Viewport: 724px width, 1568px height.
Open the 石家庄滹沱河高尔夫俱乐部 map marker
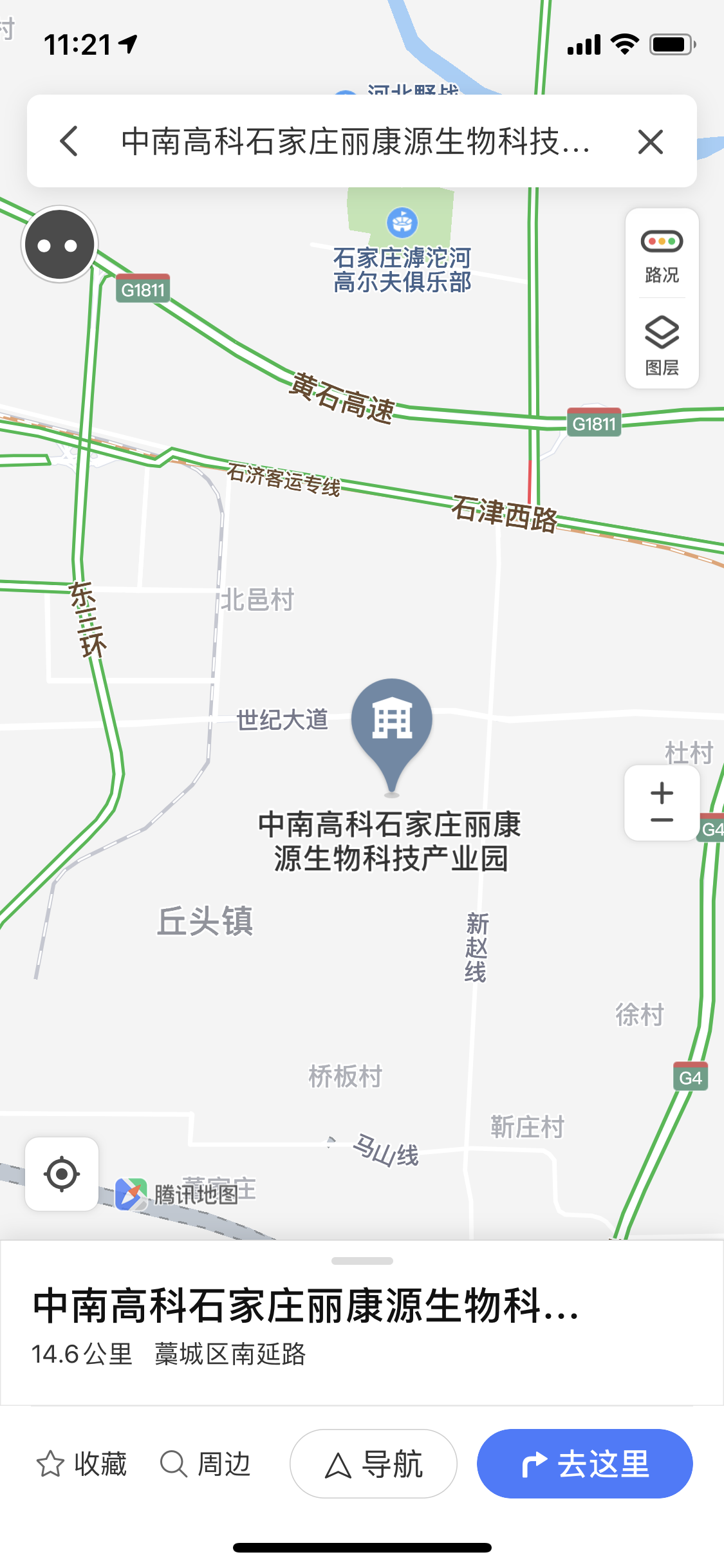coord(402,223)
